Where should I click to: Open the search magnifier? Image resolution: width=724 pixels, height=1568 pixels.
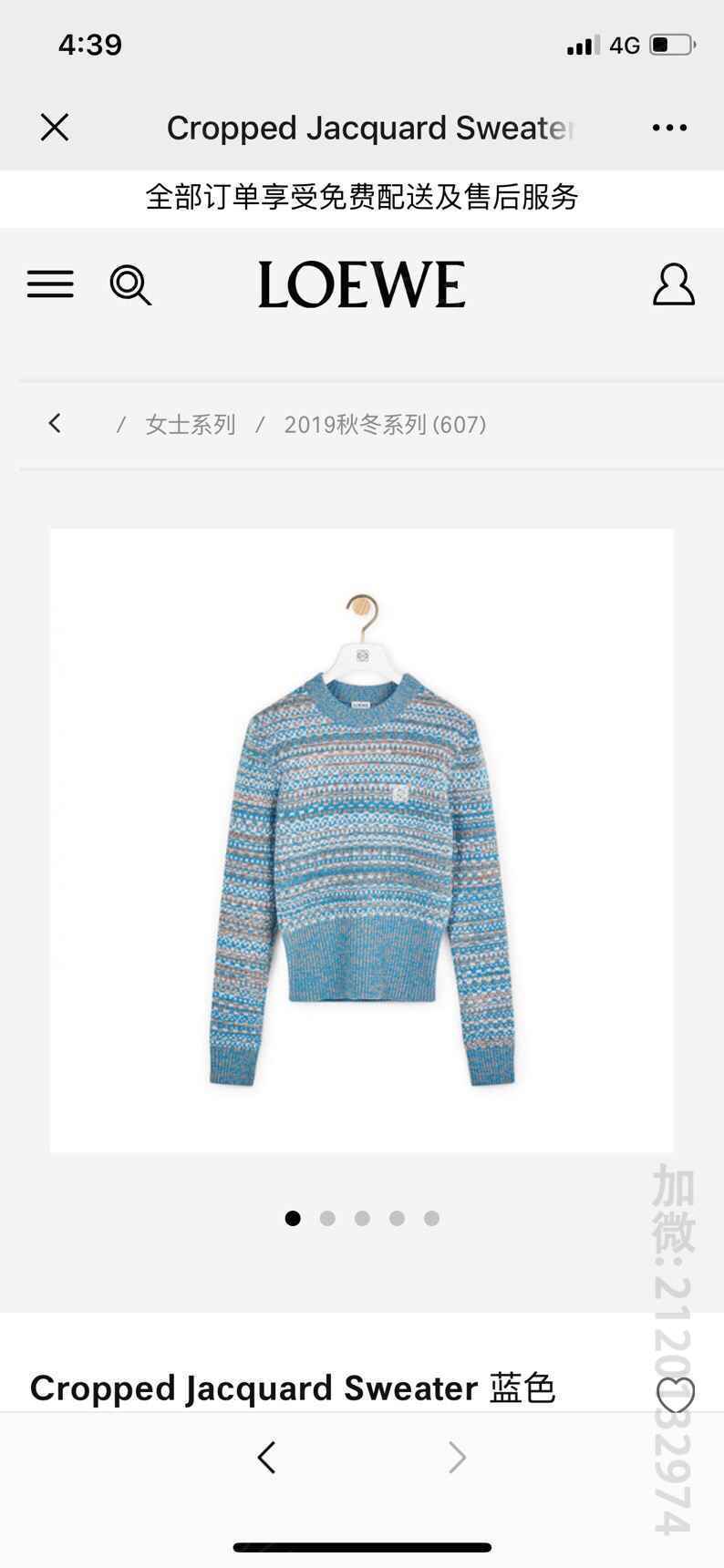pyautogui.click(x=130, y=284)
